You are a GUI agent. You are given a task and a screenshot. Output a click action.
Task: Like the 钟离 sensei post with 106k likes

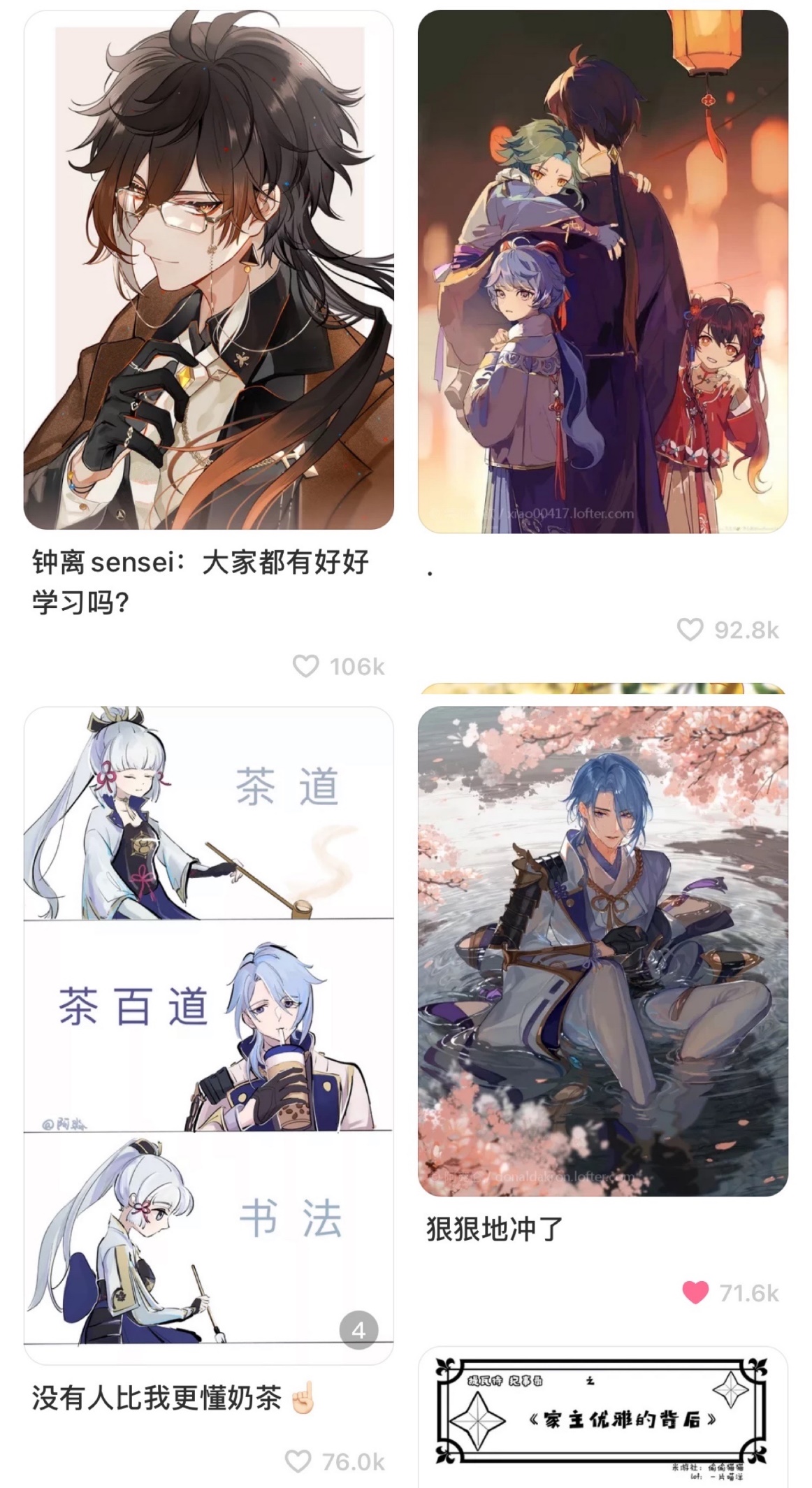tap(305, 666)
